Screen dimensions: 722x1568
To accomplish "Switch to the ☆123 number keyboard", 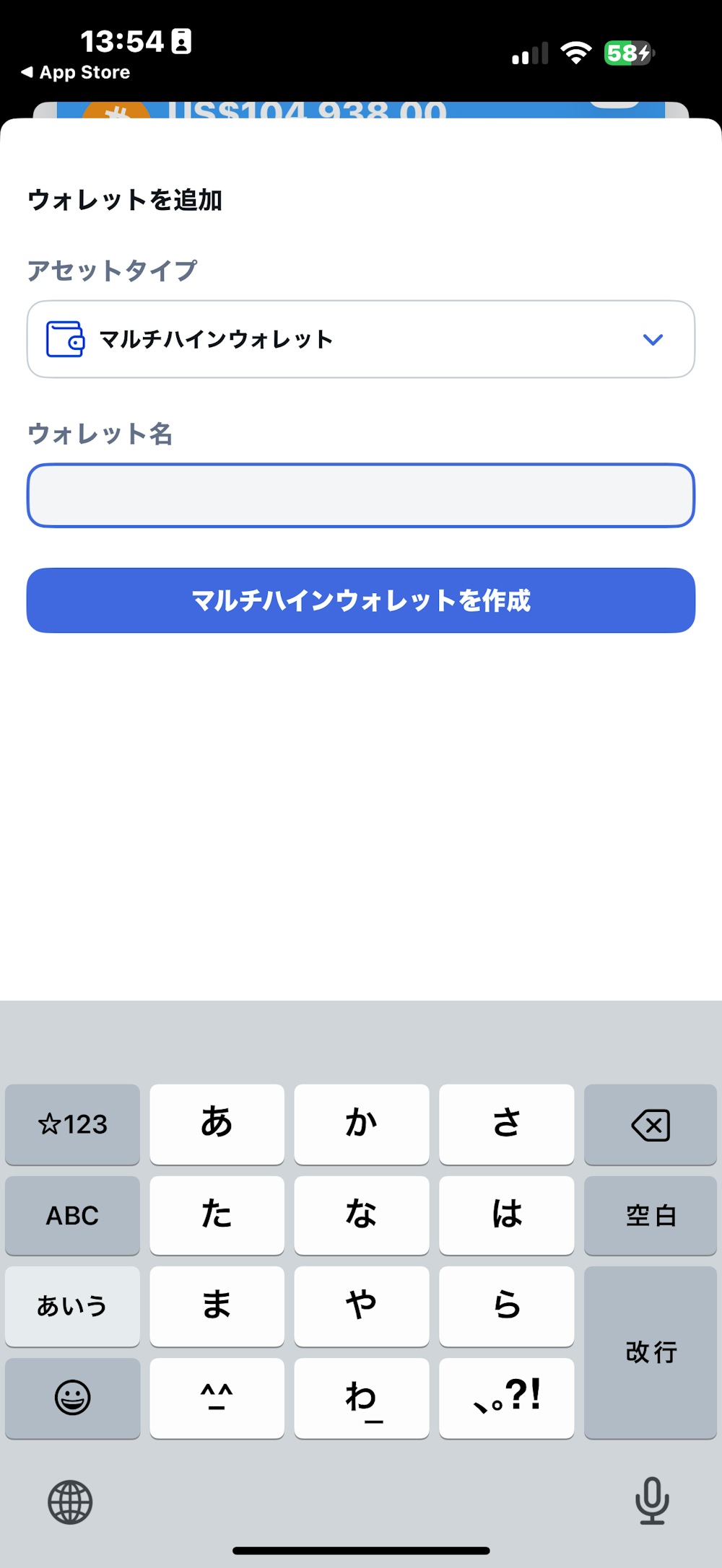I will (72, 1124).
